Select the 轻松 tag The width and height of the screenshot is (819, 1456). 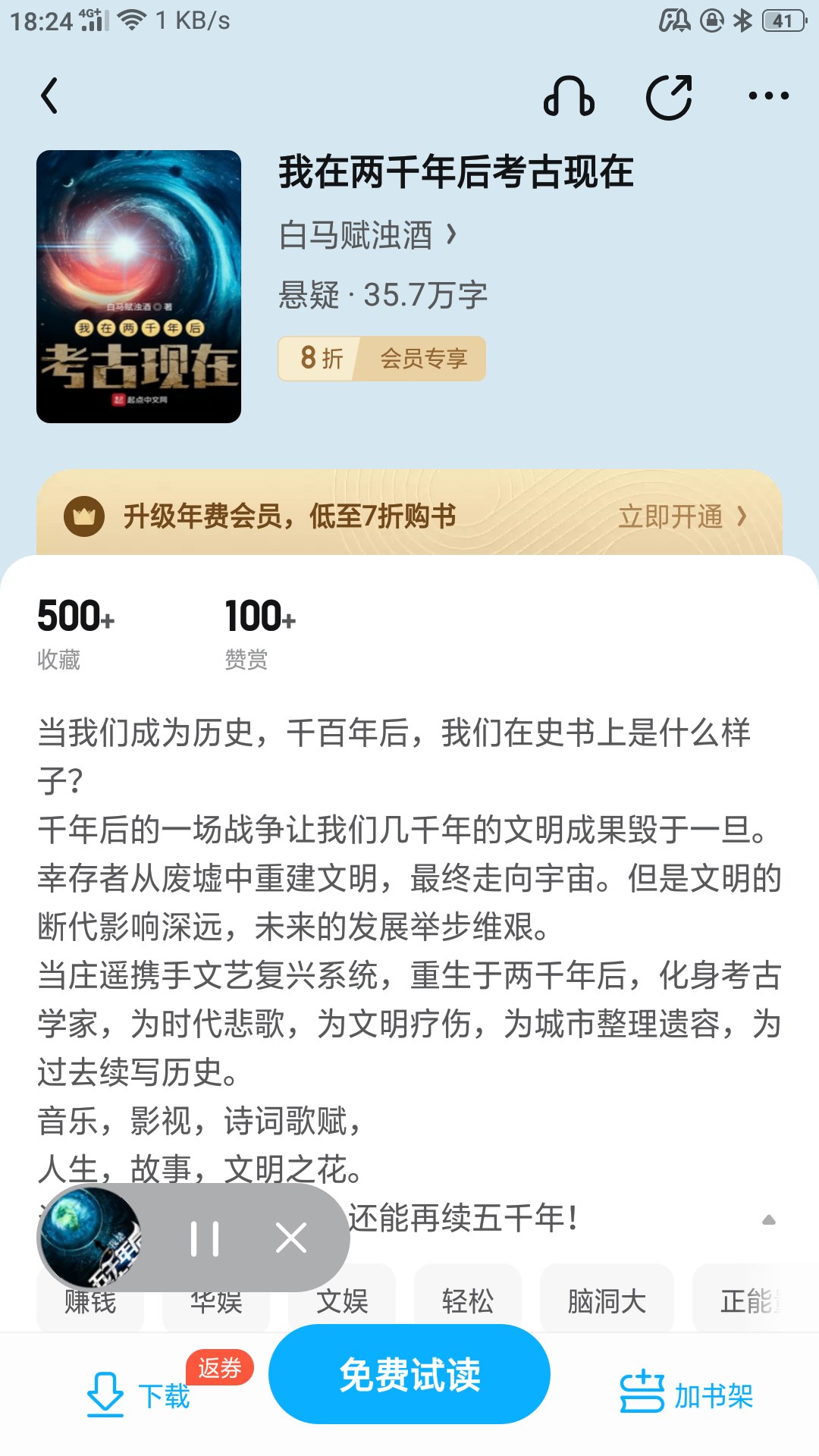point(468,1301)
